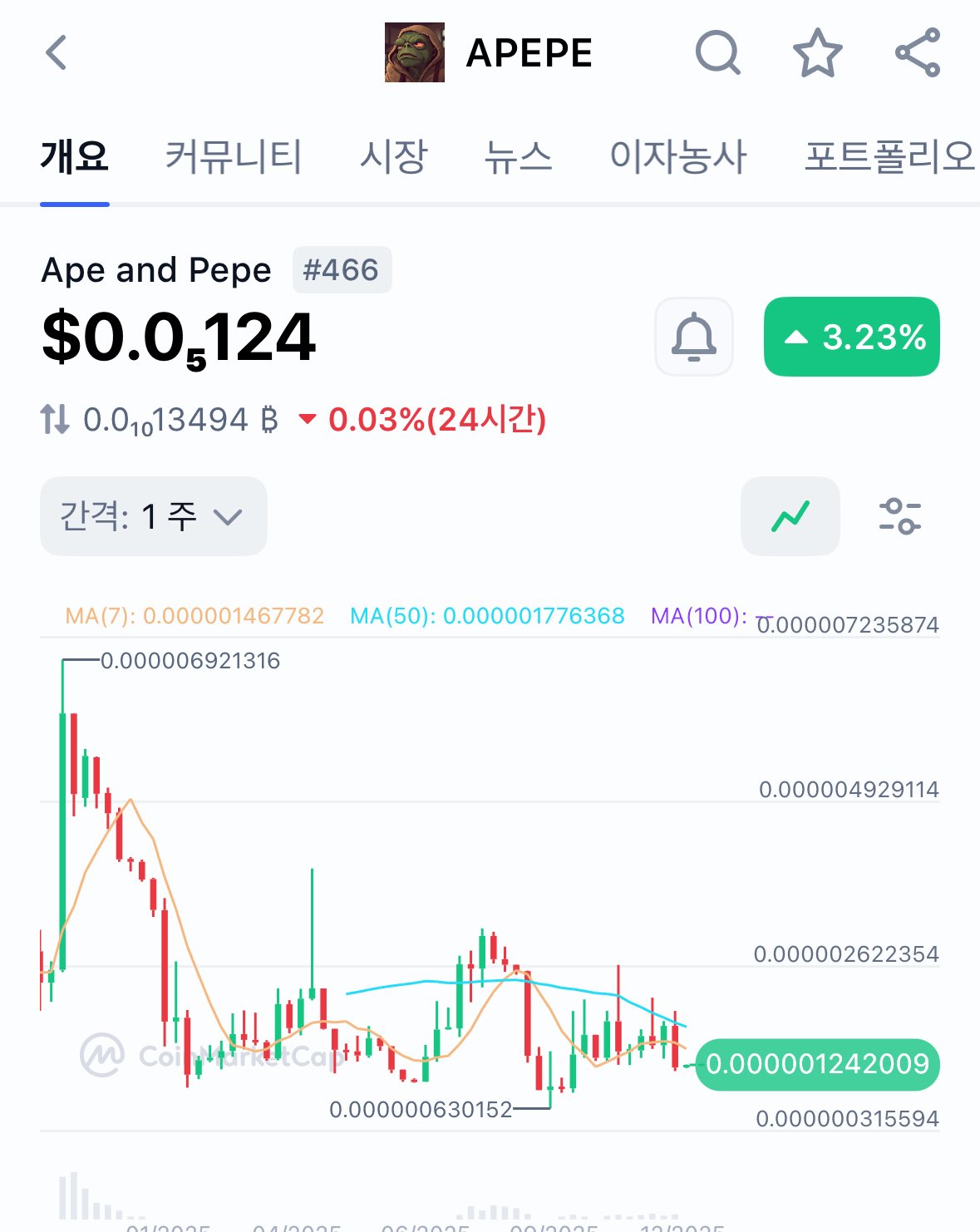This screenshot has height=1232, width=980.
Task: Open chart indicator settings sliders
Action: pyautogui.click(x=899, y=516)
